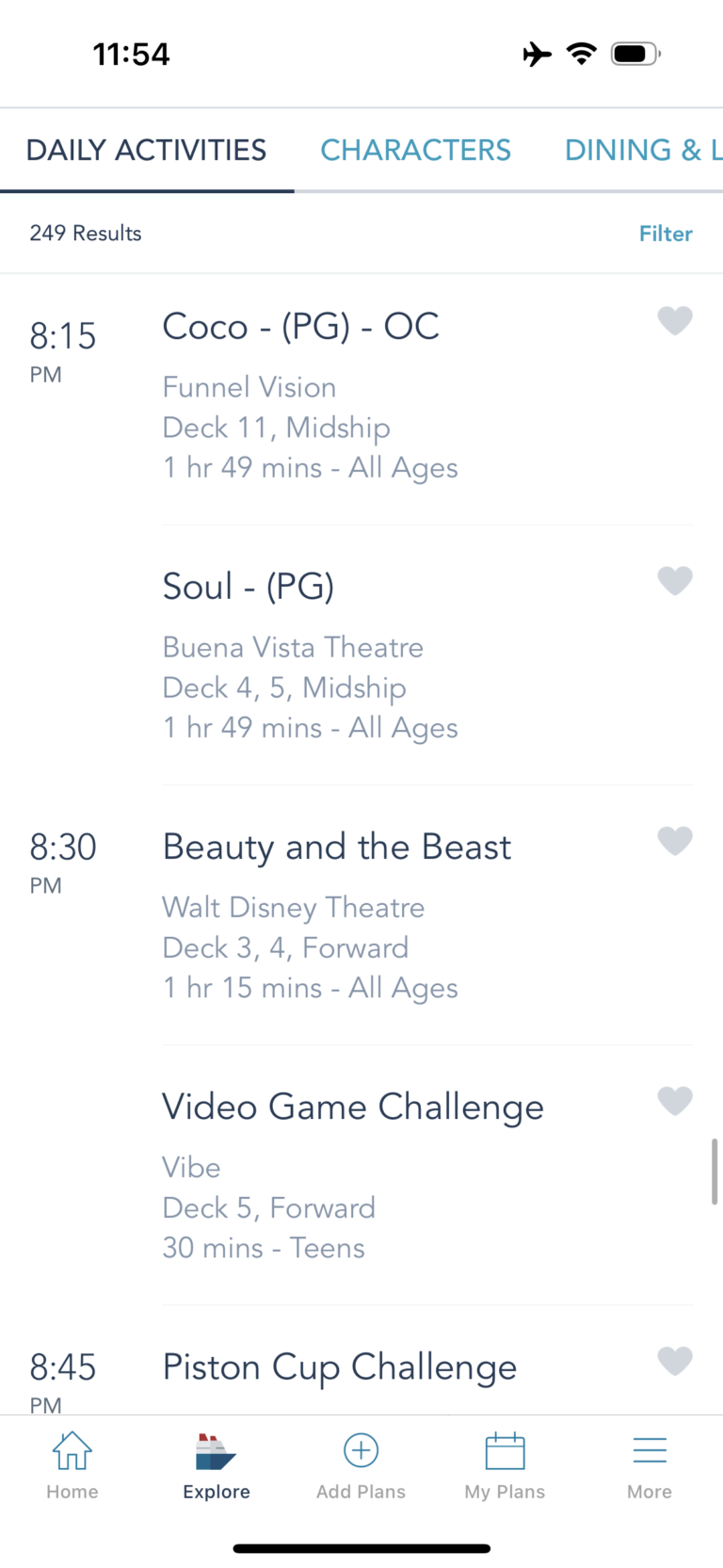Screen dimensions: 723x1568
Task: View Beauty and the Beast details
Action: pyautogui.click(x=336, y=847)
